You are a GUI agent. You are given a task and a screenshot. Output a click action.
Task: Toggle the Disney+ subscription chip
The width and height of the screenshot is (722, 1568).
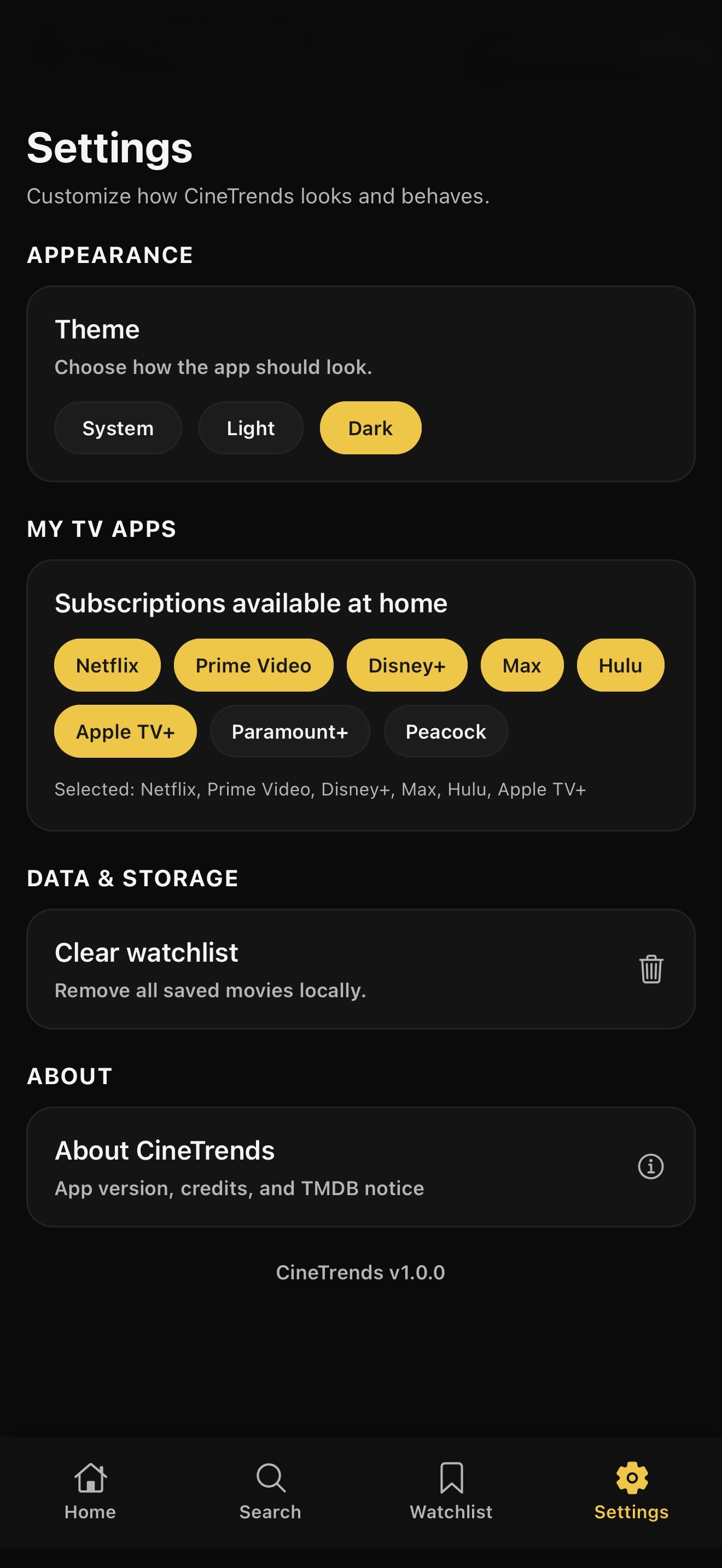(x=407, y=665)
